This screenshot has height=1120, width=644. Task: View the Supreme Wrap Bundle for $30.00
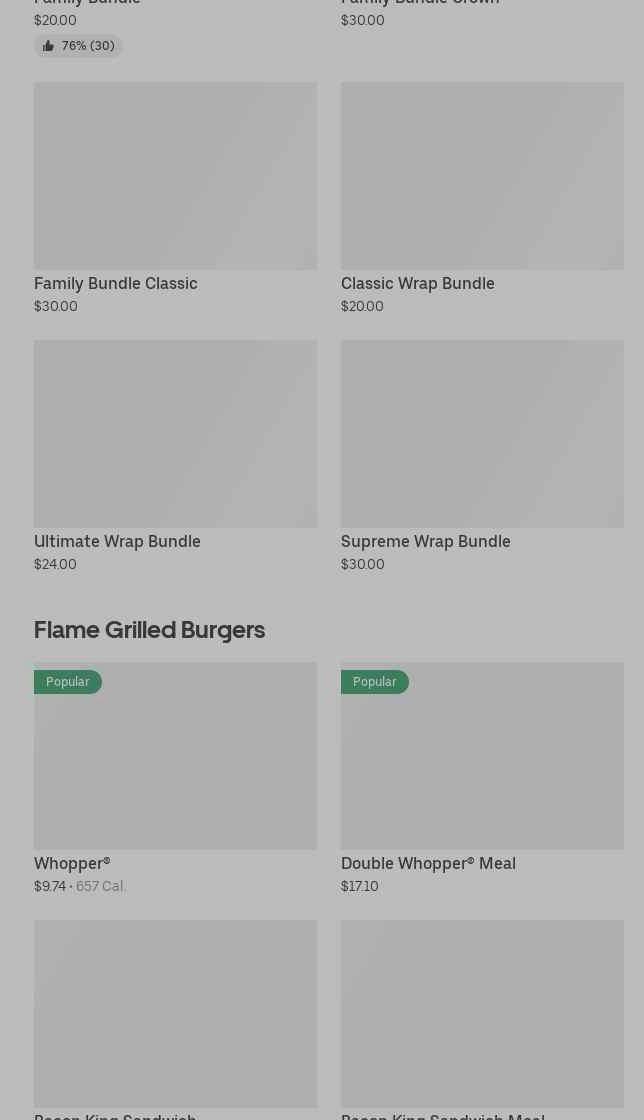click(482, 456)
